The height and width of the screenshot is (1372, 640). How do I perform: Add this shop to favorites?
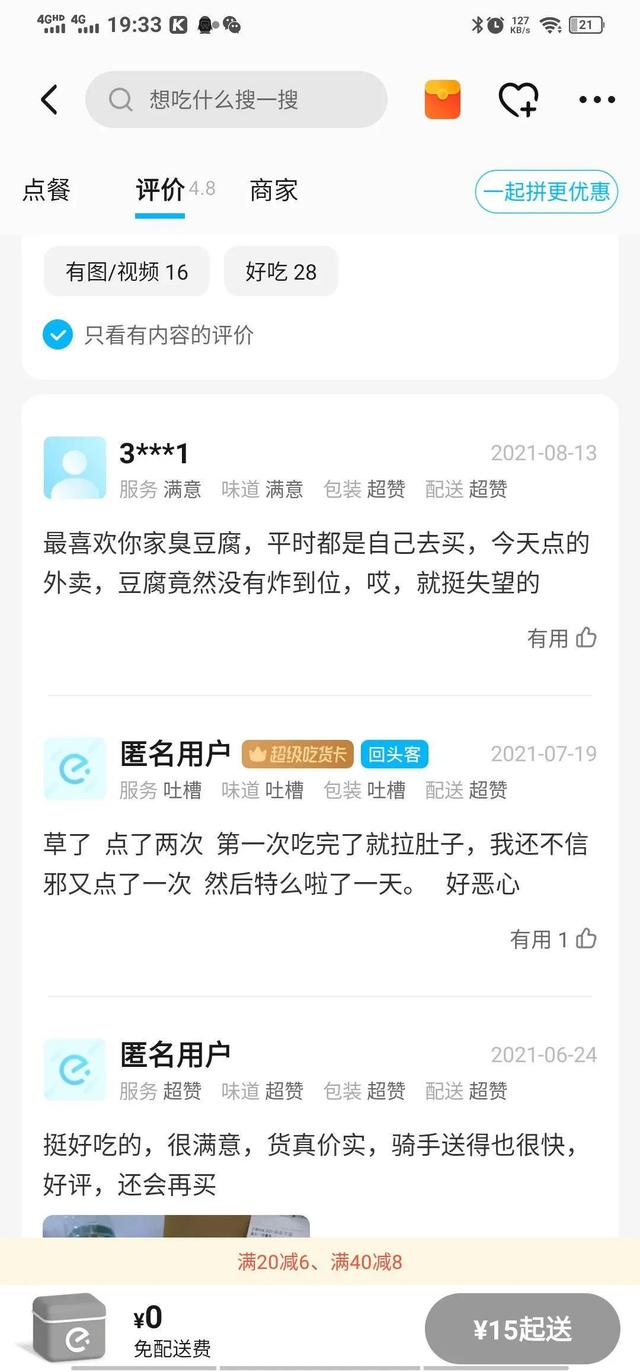pyautogui.click(x=518, y=100)
